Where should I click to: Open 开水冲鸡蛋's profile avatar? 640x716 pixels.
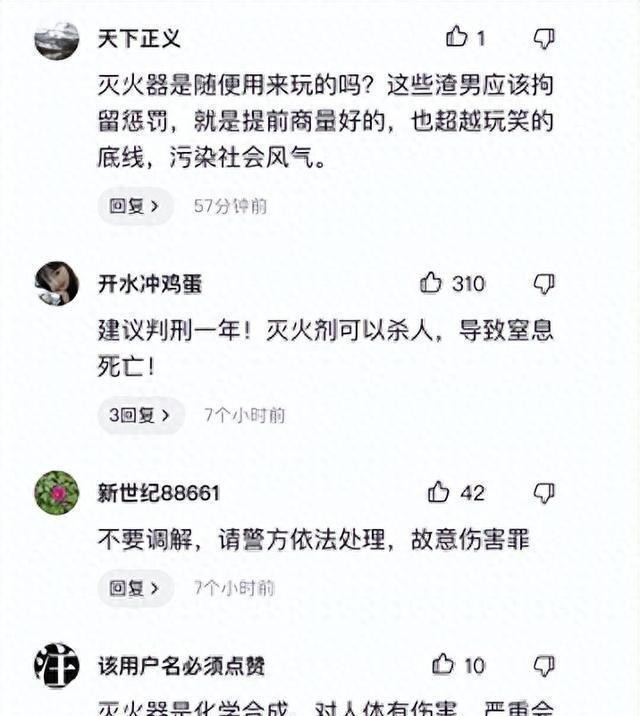coord(56,284)
